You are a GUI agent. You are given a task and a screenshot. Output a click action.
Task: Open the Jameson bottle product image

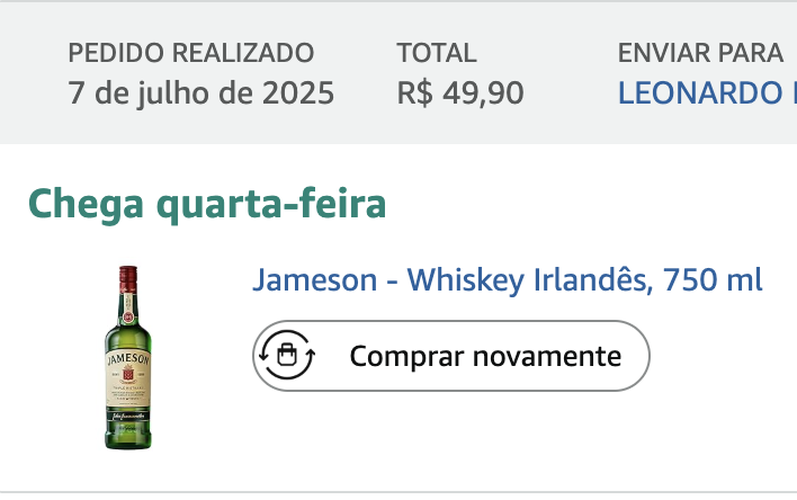[128, 358]
